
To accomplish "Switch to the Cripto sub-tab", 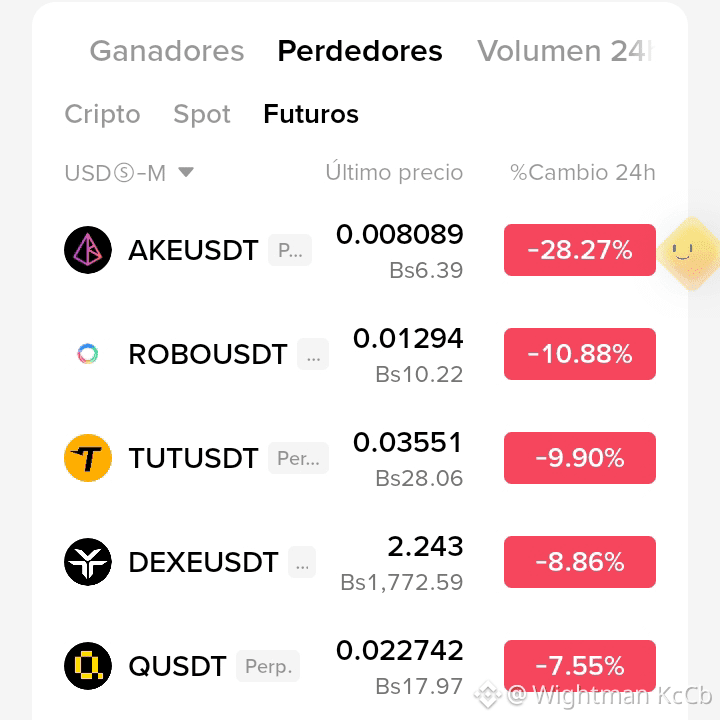I will coord(102,114).
